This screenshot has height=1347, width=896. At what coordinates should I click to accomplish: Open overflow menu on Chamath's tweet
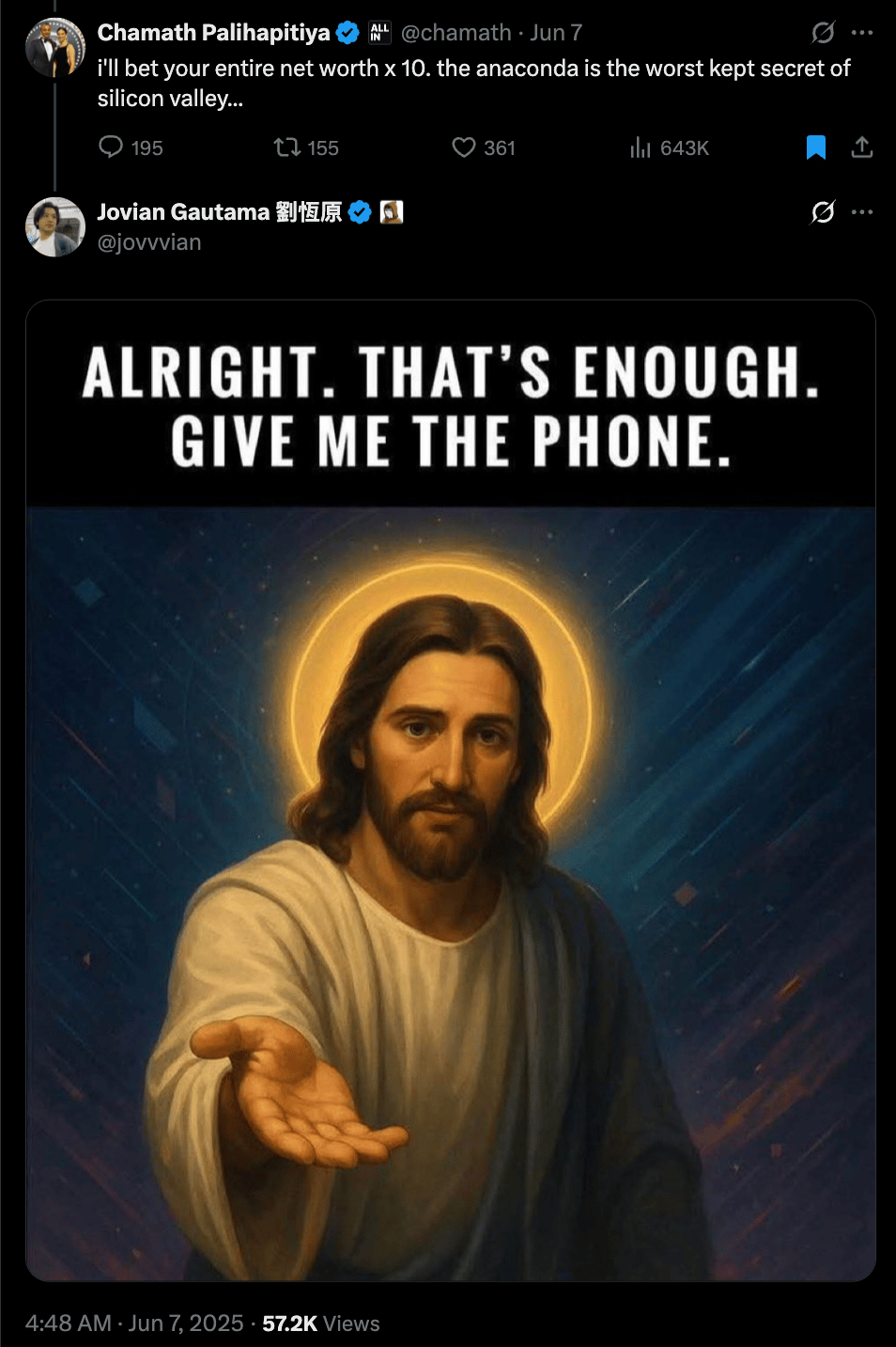tap(861, 33)
